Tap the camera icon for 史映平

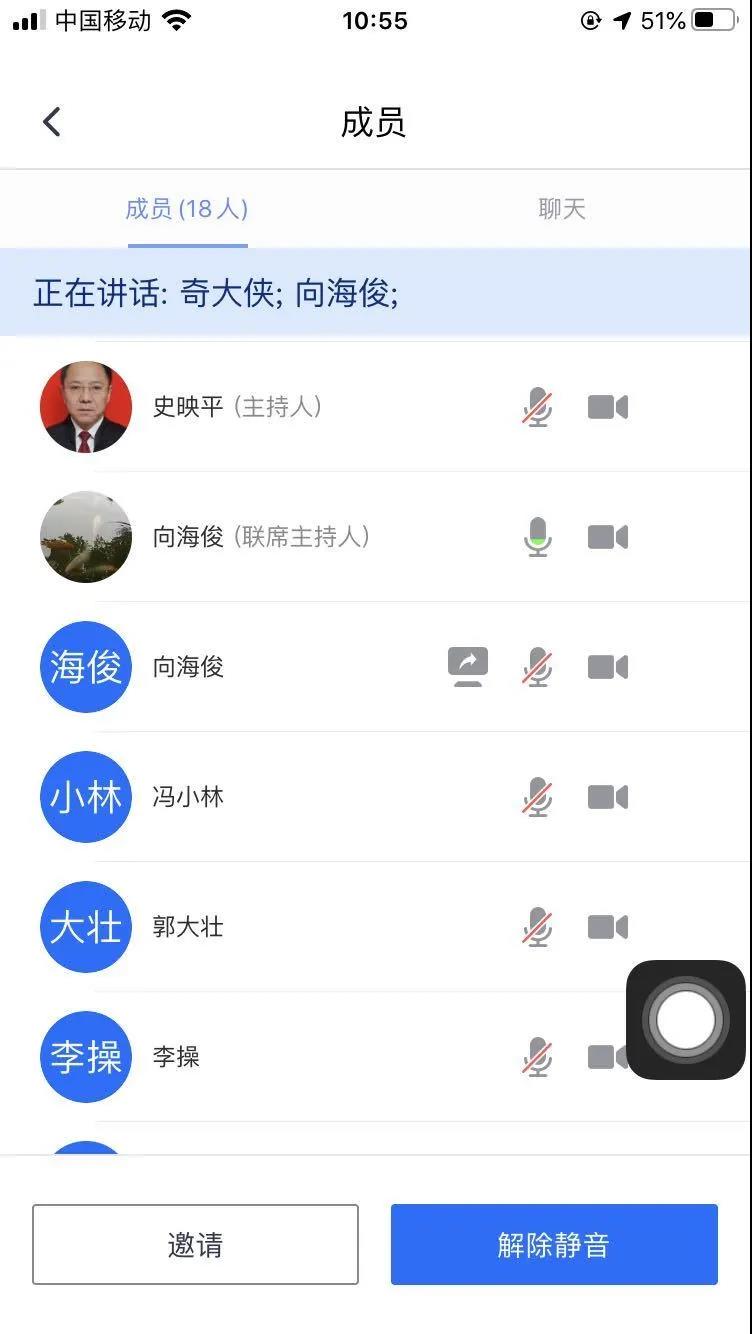(x=607, y=407)
